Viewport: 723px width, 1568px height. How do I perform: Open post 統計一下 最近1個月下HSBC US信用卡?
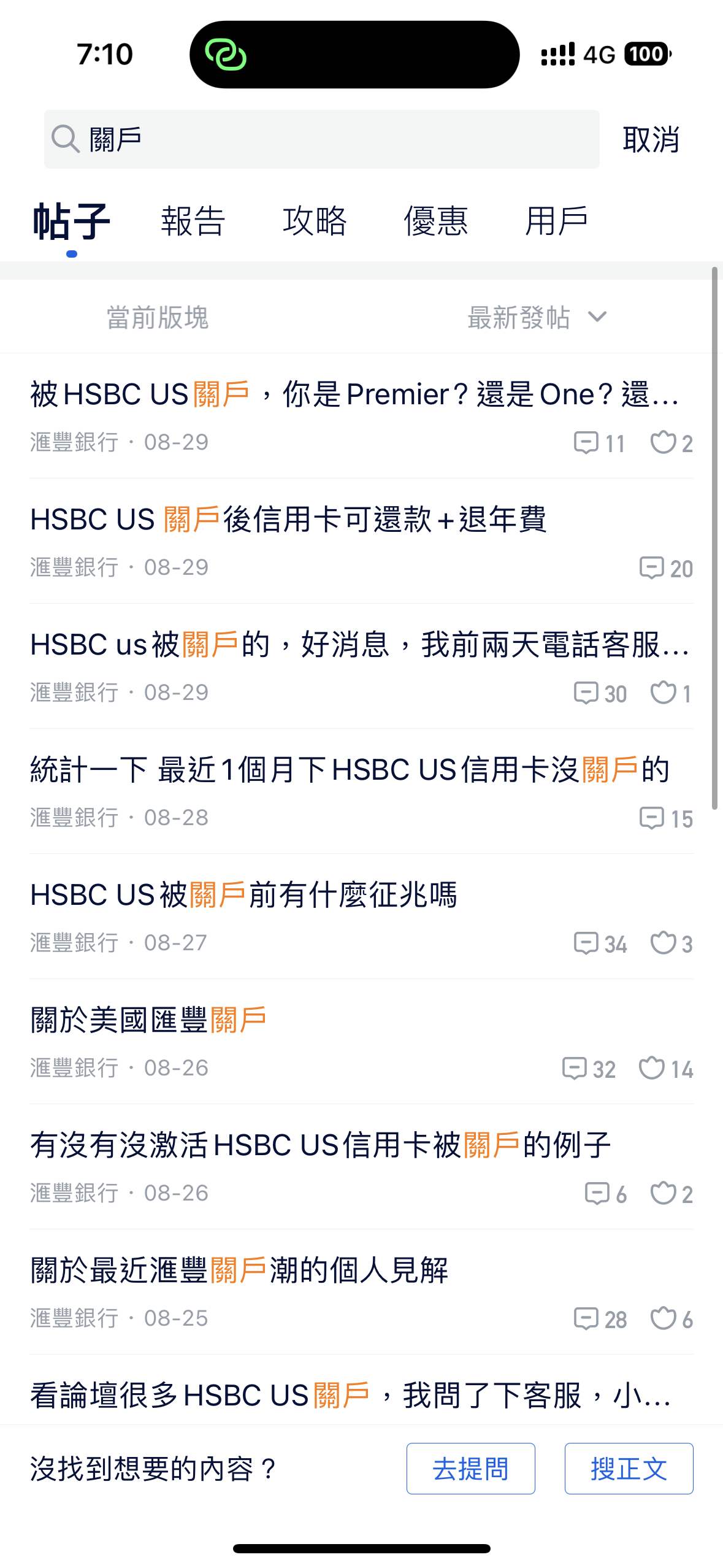tap(361, 791)
